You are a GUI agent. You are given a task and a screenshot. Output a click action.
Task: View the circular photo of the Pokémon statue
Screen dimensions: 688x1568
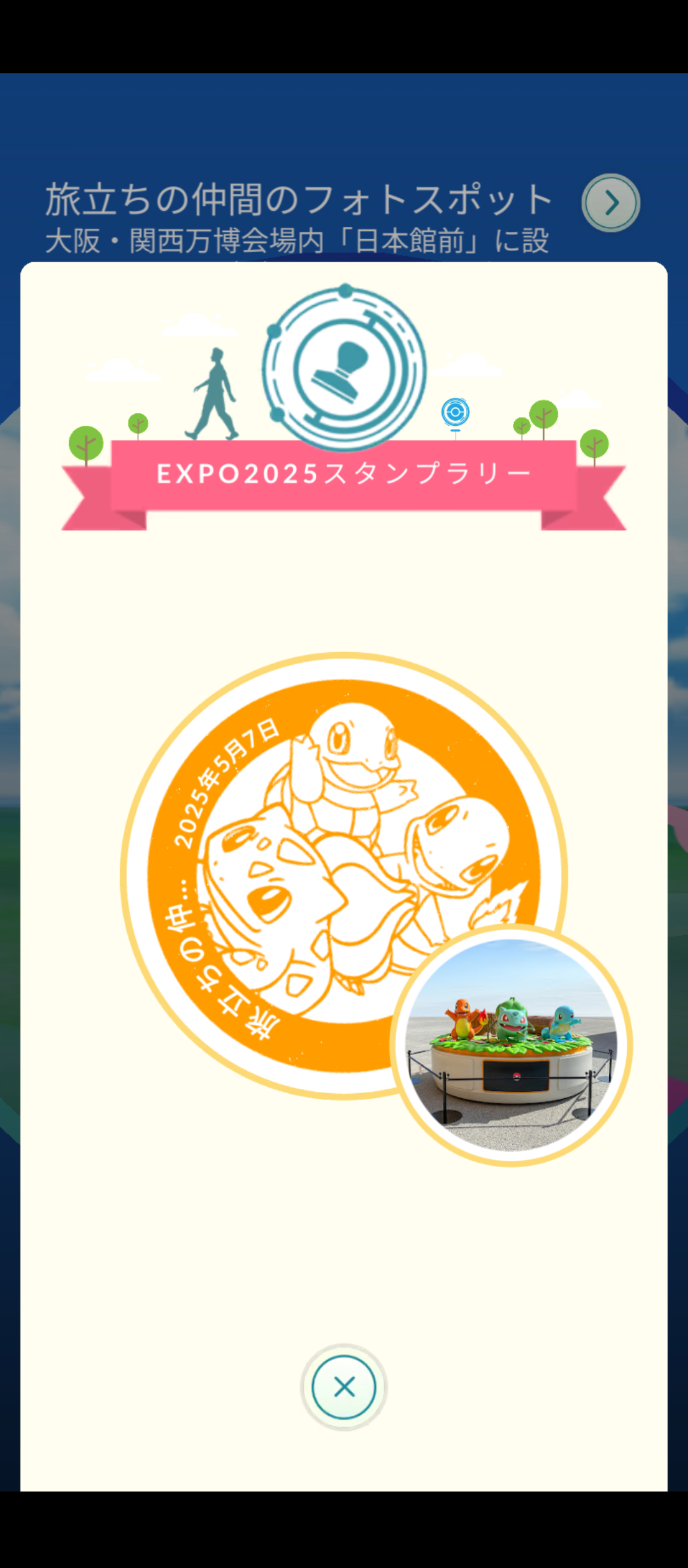[x=511, y=1045]
